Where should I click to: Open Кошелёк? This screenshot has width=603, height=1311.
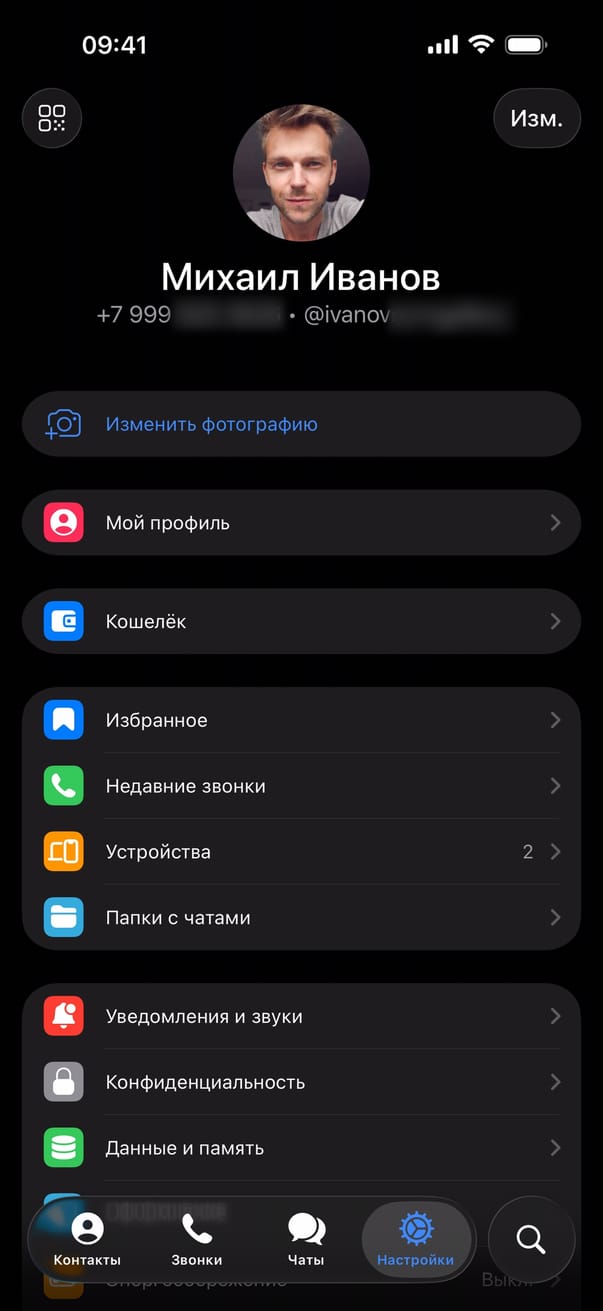coord(301,621)
